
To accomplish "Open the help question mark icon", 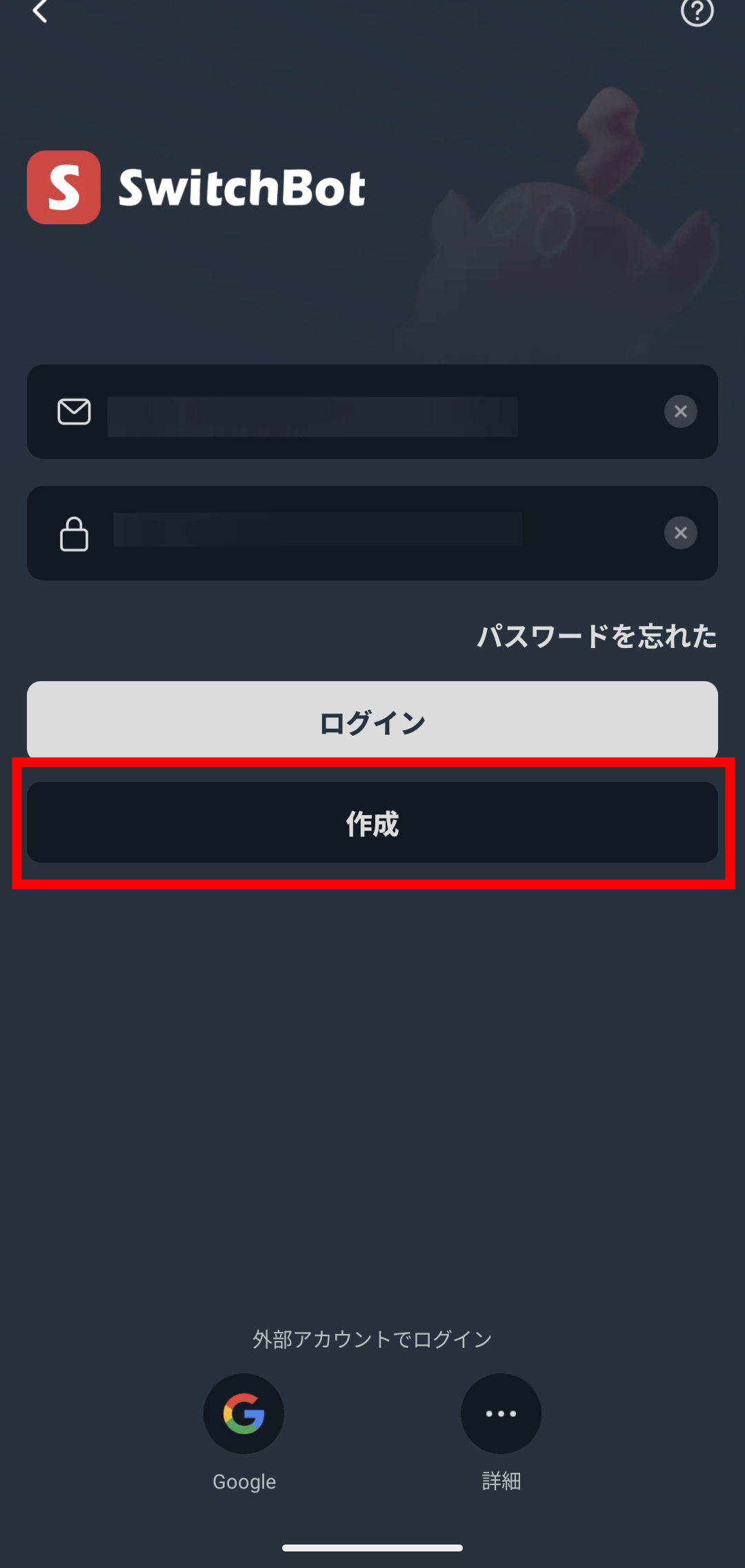I will (x=697, y=11).
